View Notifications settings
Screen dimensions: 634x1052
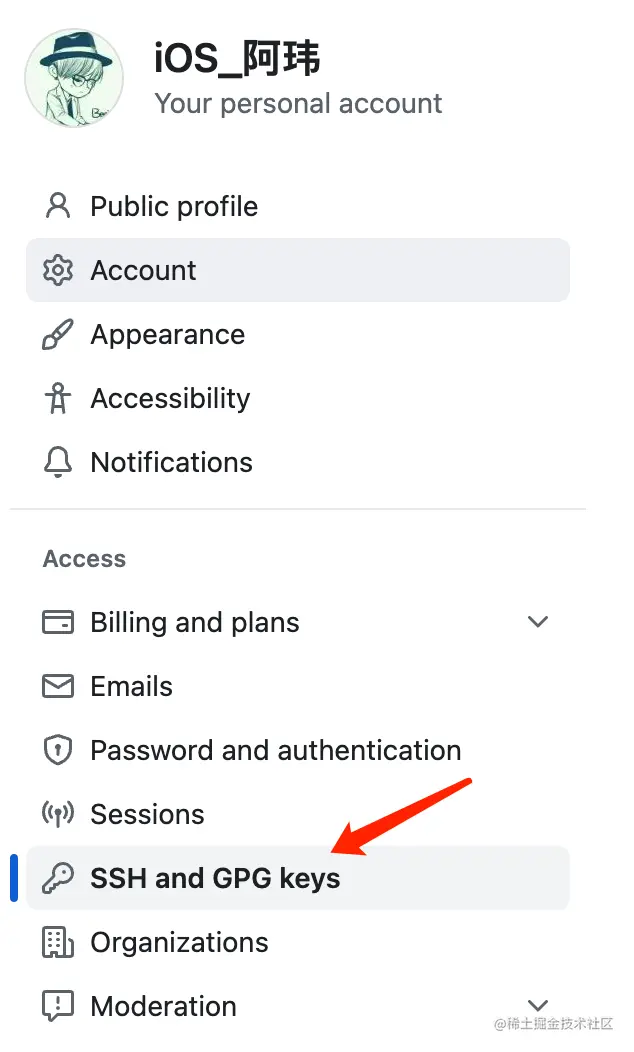(171, 463)
